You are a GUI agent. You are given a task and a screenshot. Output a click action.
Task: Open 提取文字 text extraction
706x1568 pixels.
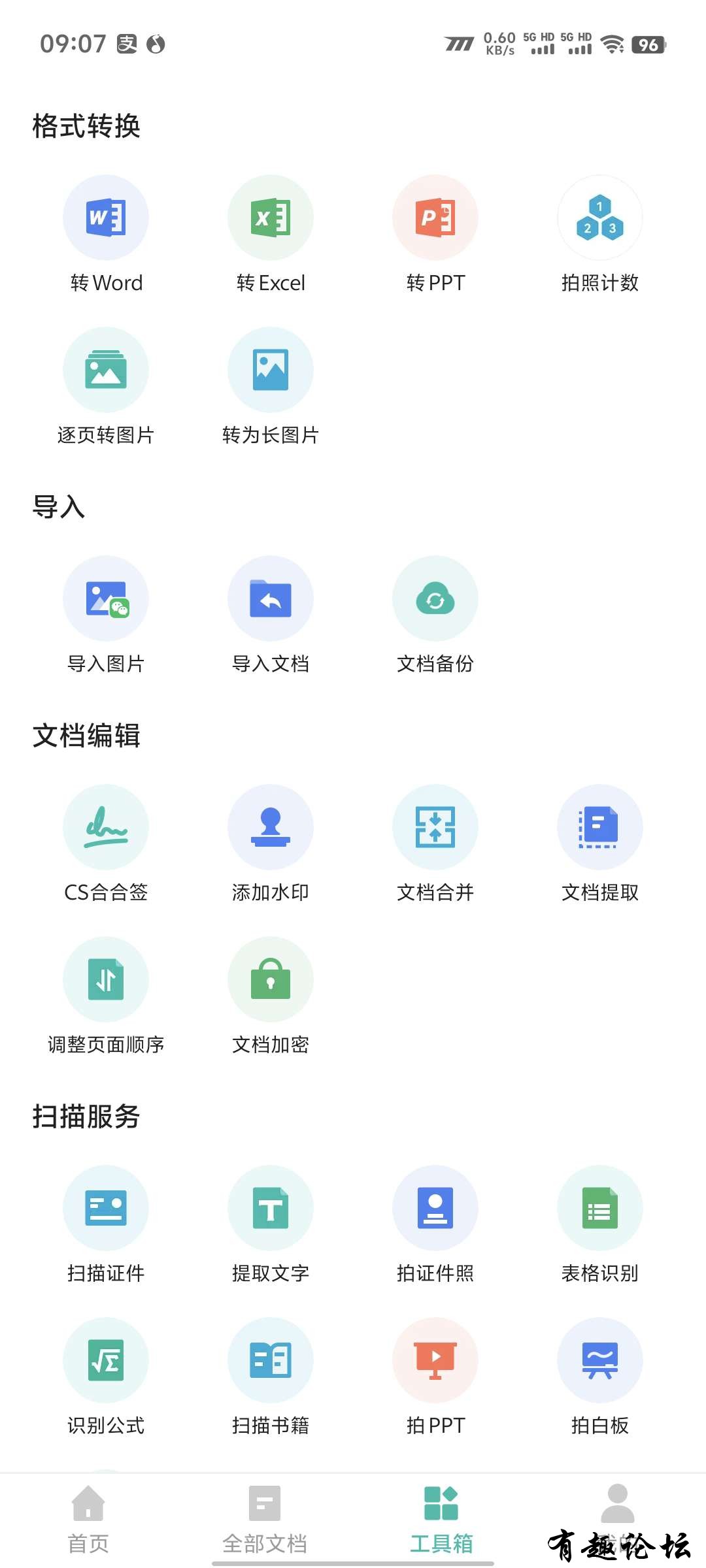(x=271, y=1209)
